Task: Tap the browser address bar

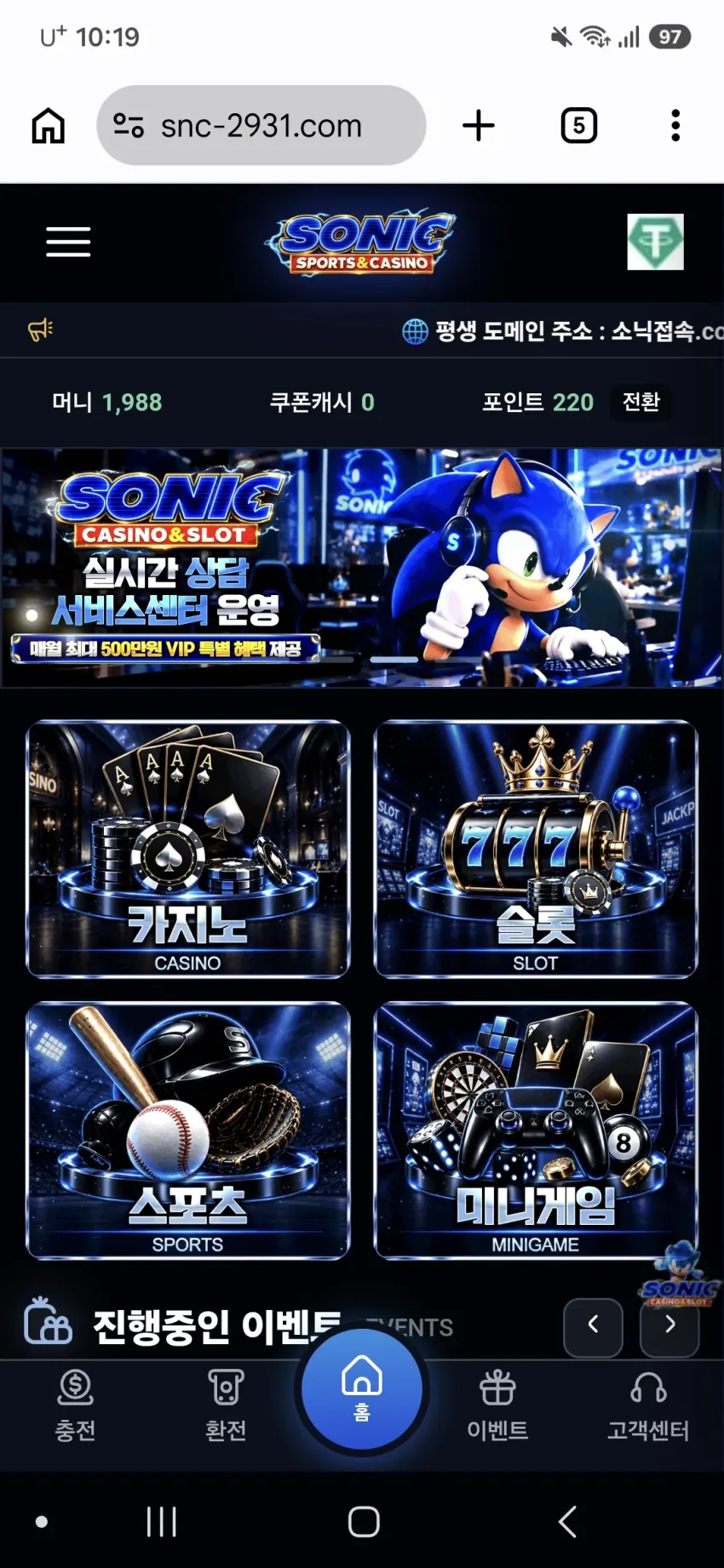Action: click(x=261, y=126)
